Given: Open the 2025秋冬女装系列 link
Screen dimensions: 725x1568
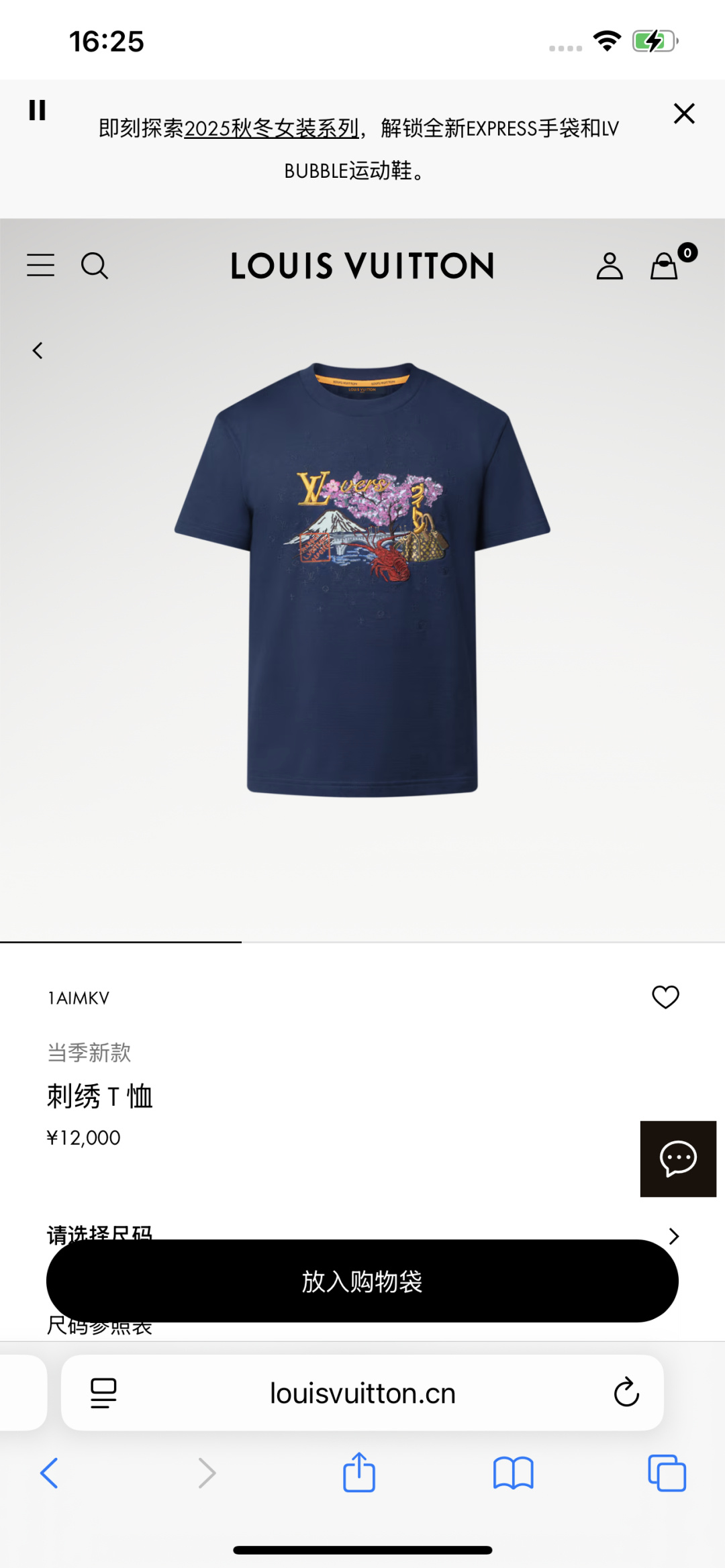Looking at the screenshot, I should pos(271,128).
